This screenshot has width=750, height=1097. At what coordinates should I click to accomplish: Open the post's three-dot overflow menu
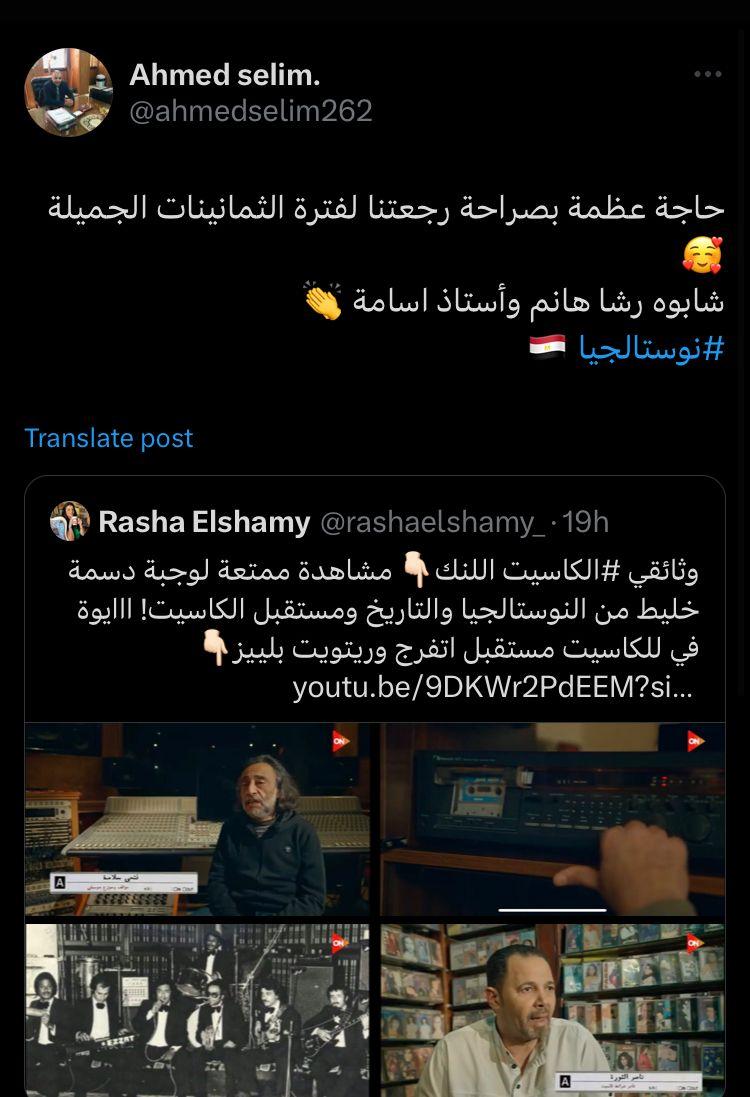coord(707,75)
